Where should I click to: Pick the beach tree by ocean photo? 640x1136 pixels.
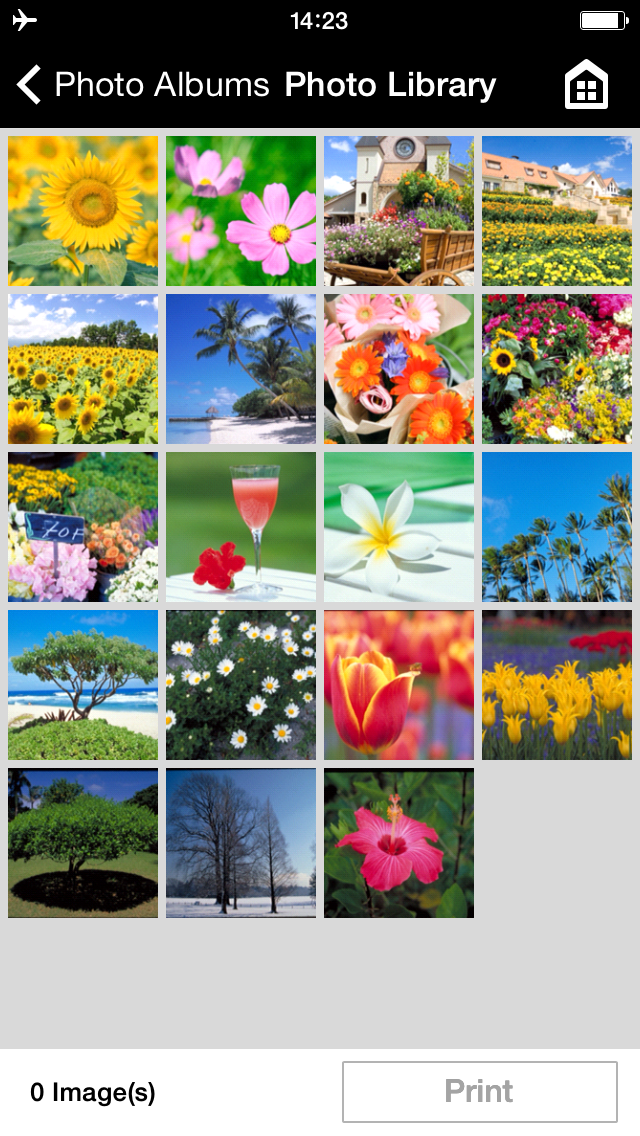click(83, 685)
